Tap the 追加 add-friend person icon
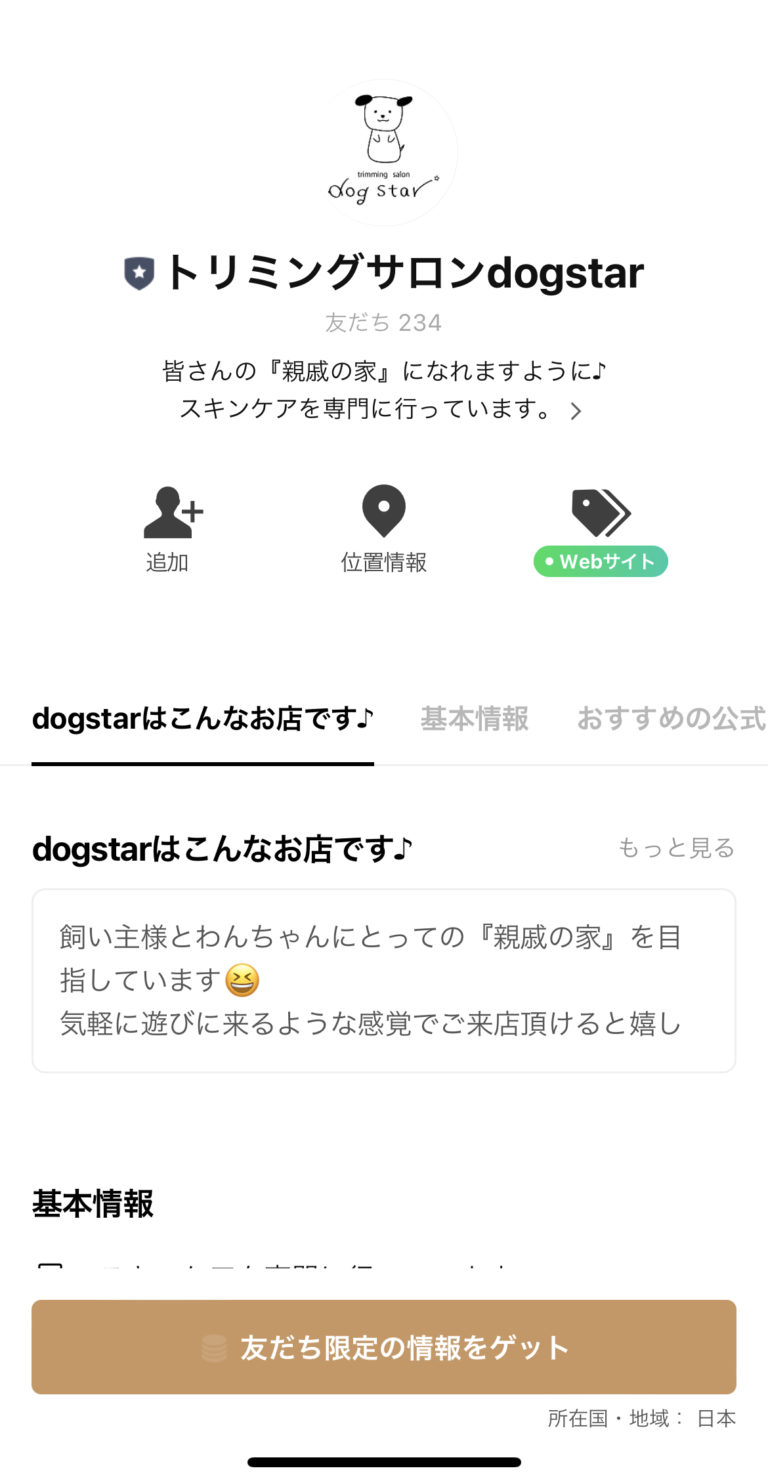The image size is (768, 1483). [x=168, y=512]
